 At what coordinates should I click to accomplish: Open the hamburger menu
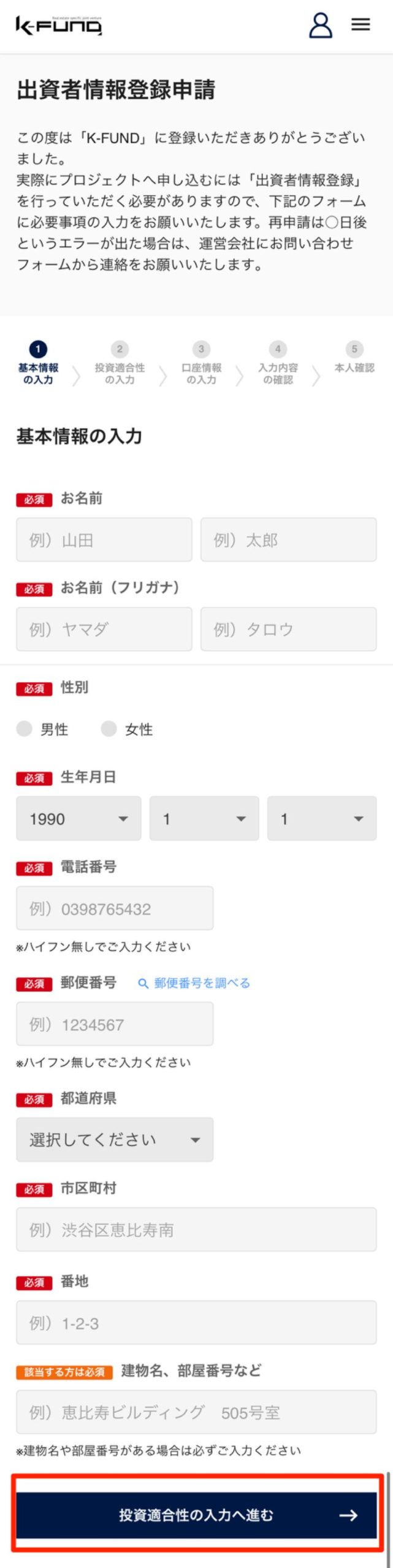(361, 24)
